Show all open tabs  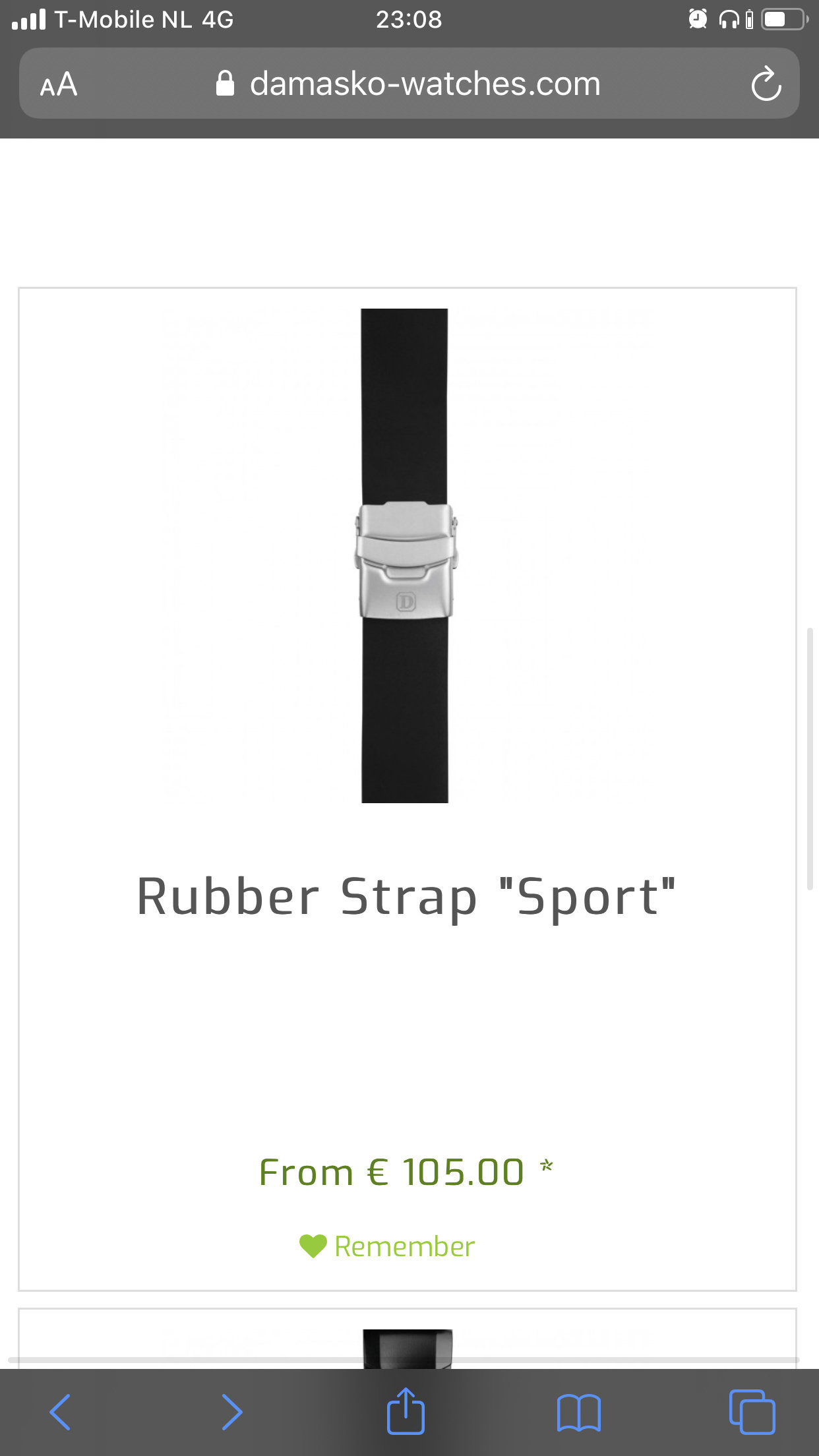coord(752,1412)
